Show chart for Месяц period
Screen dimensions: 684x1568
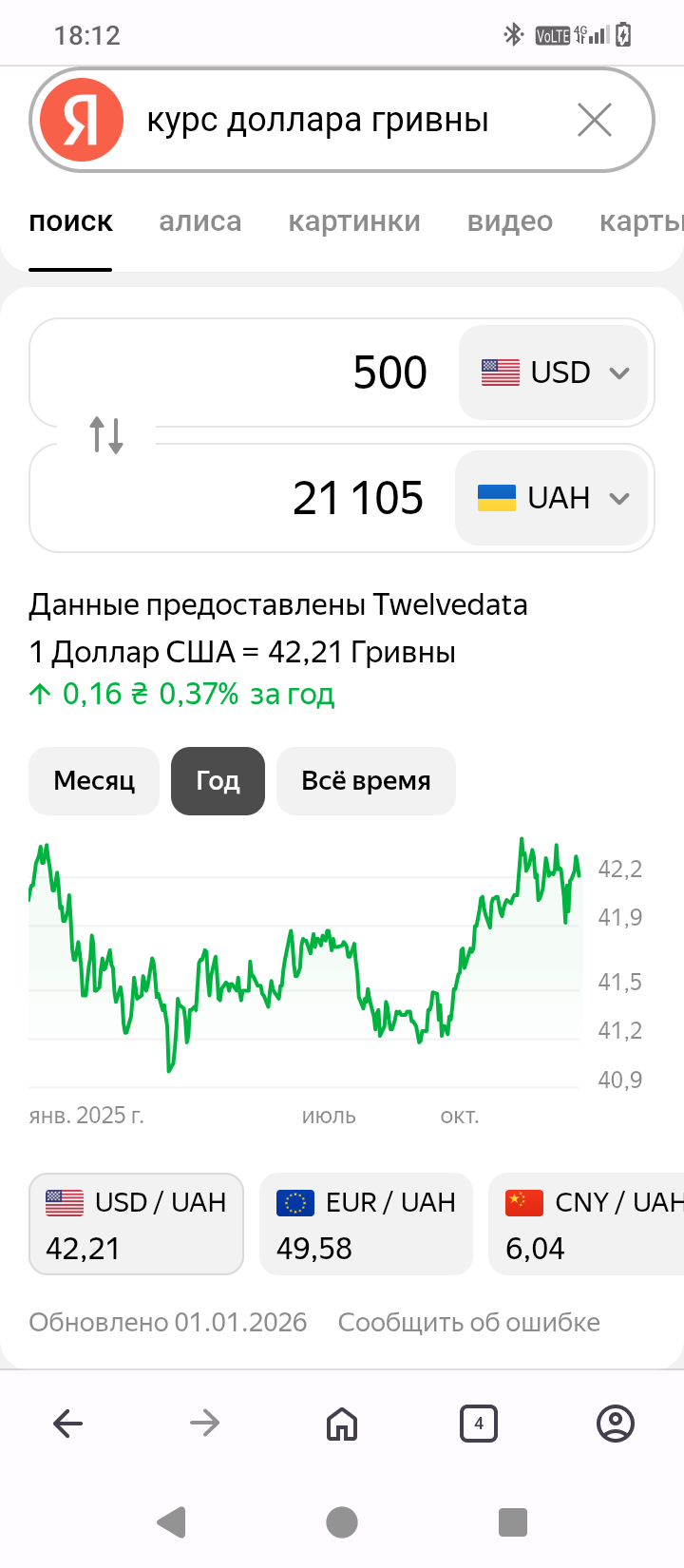click(94, 781)
